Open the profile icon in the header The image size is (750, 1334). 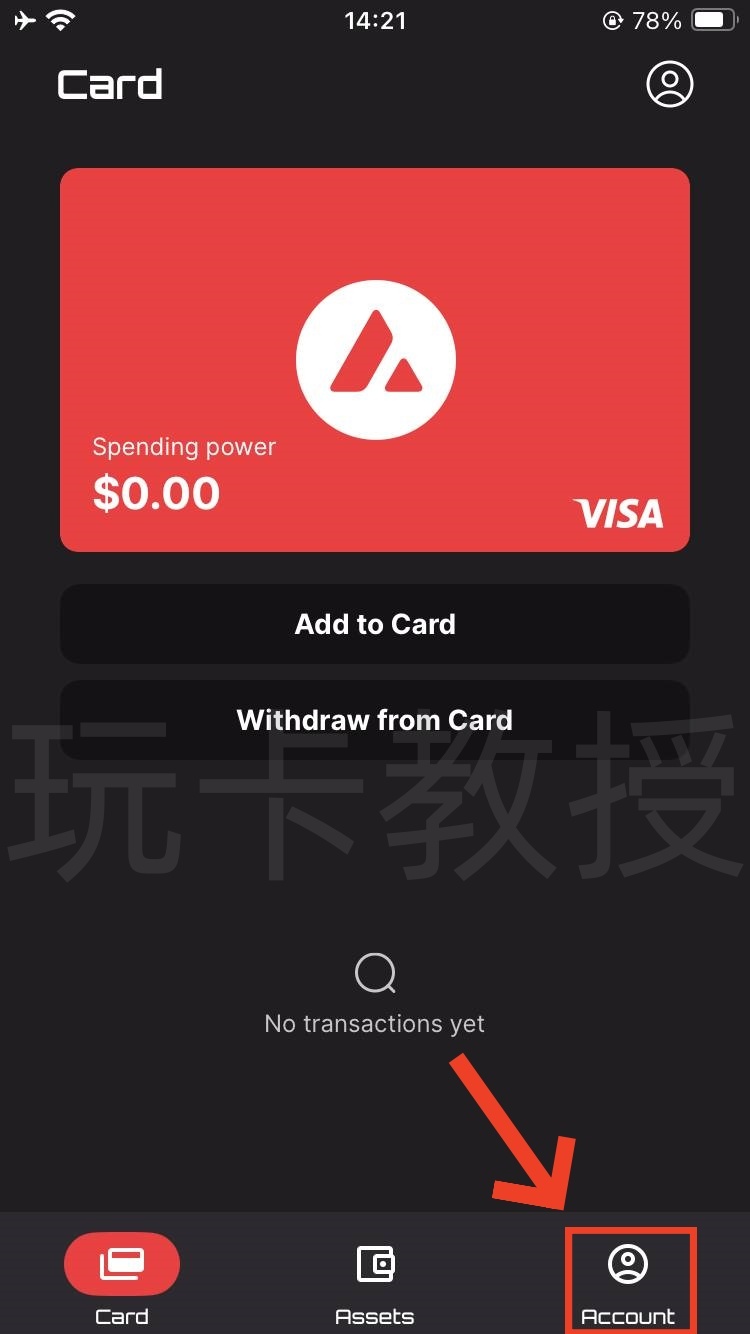[x=669, y=85]
